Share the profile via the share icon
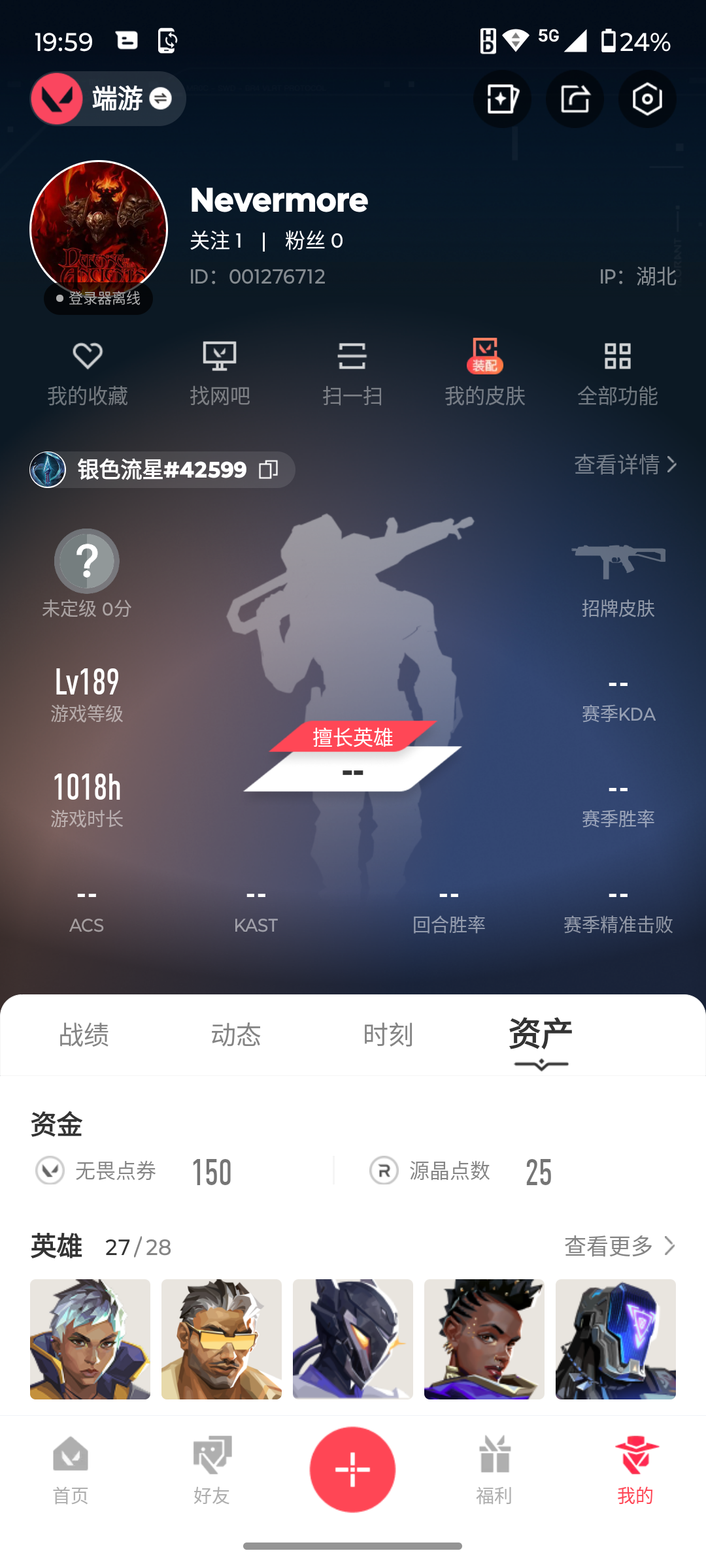706x1568 pixels. (575, 99)
